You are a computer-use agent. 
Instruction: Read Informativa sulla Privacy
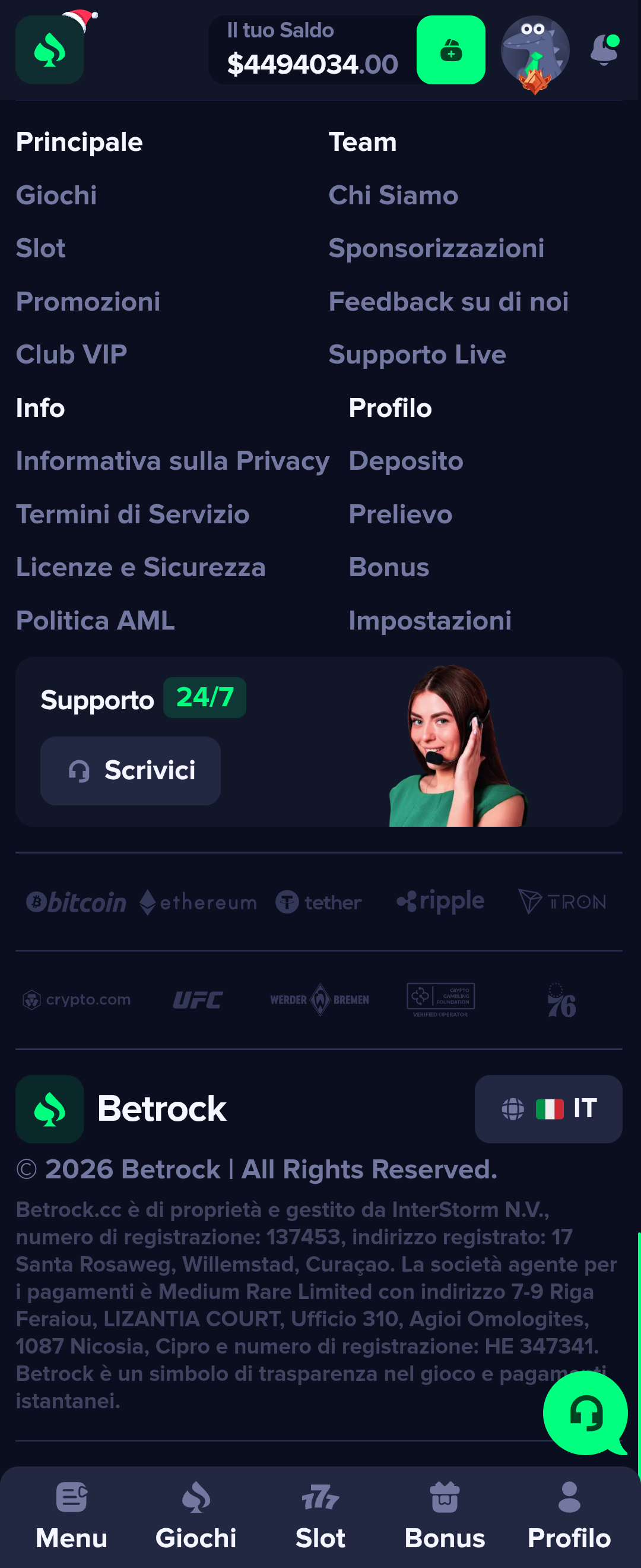point(172,461)
